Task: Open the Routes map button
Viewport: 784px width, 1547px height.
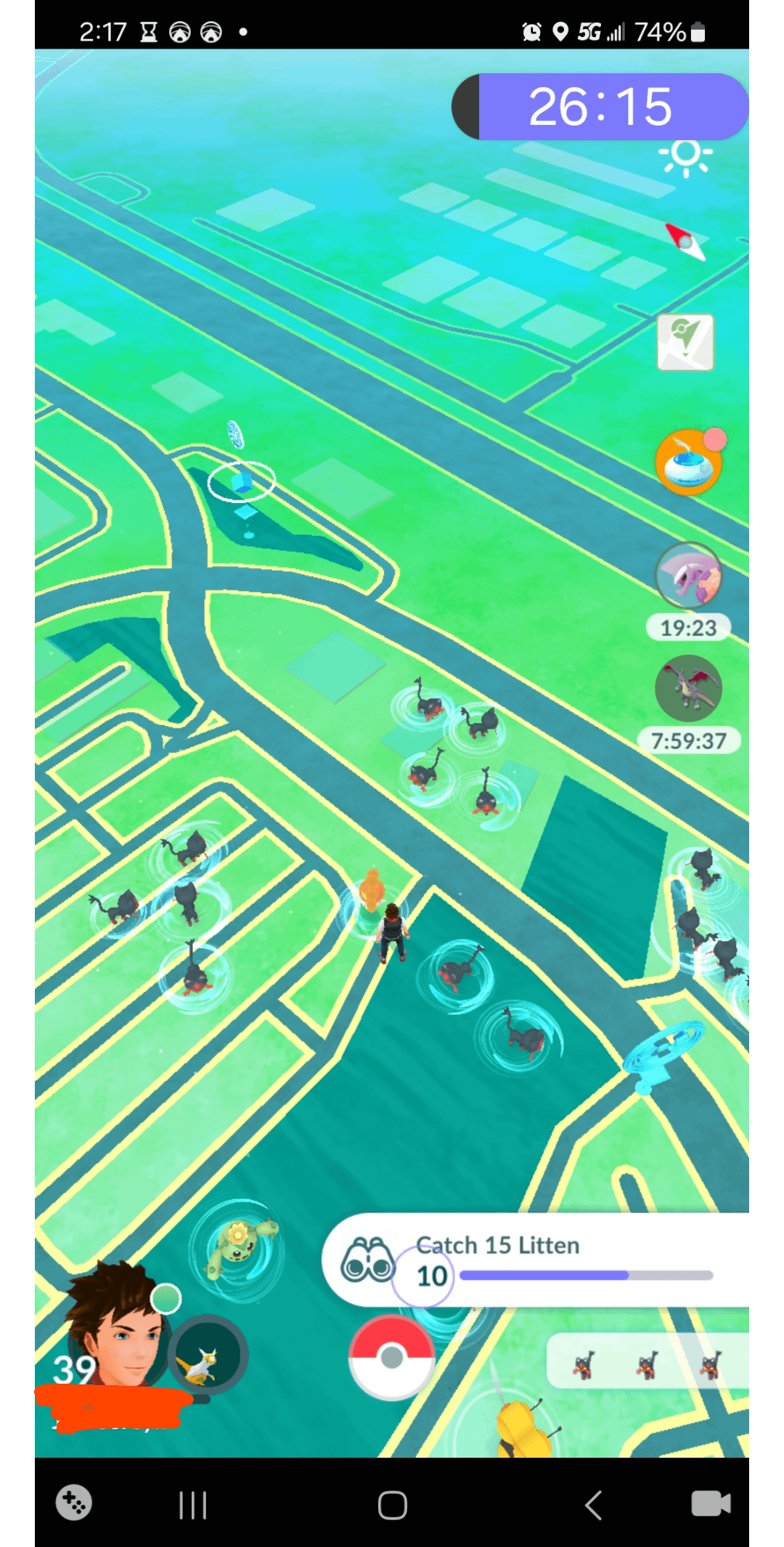Action: pos(685,343)
